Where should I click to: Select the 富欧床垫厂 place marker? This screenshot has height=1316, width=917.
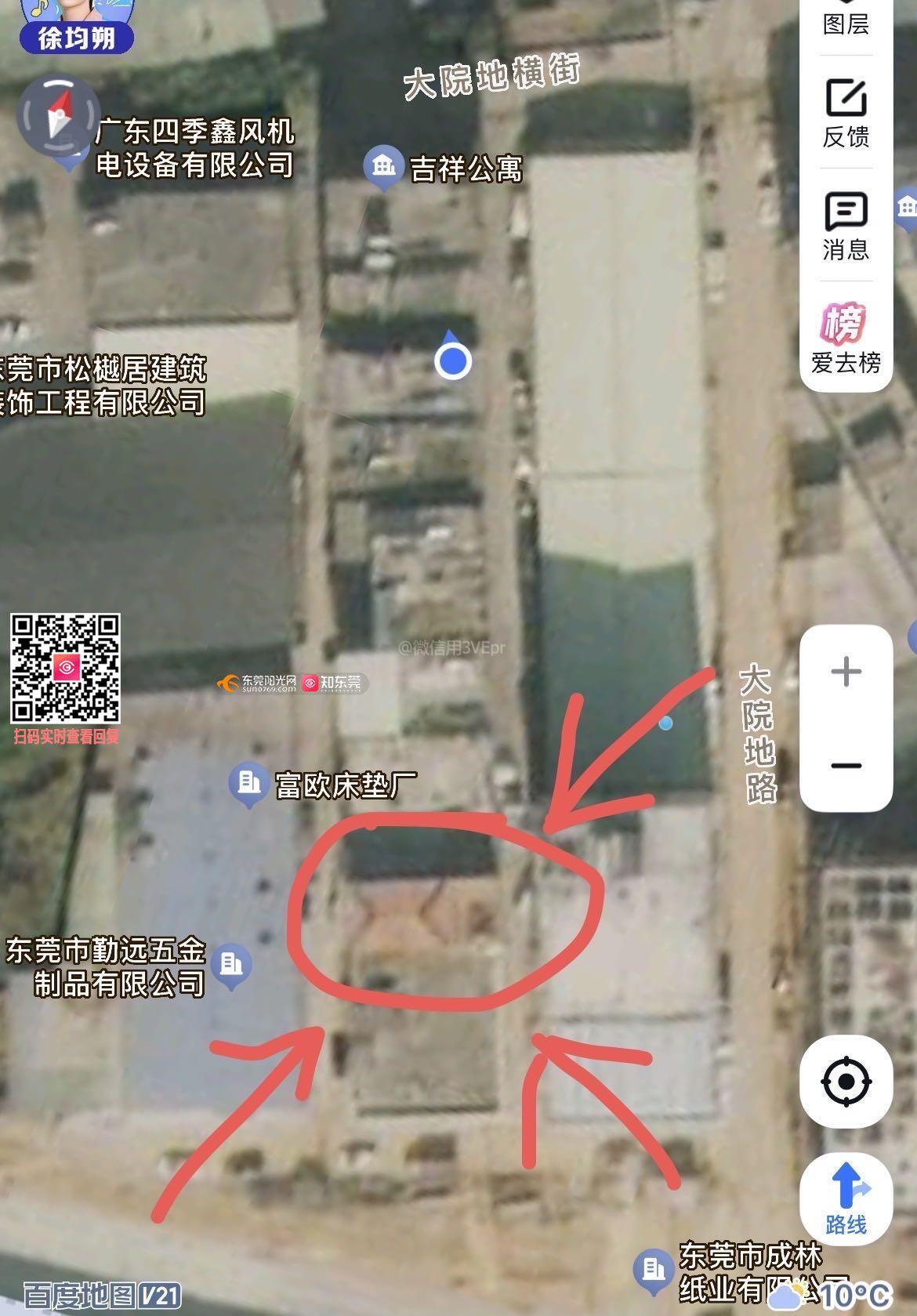(x=249, y=783)
